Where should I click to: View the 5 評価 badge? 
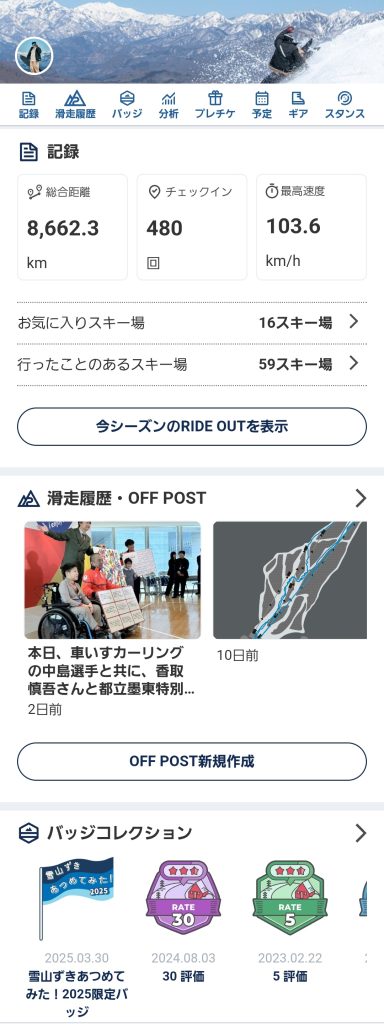(290, 922)
